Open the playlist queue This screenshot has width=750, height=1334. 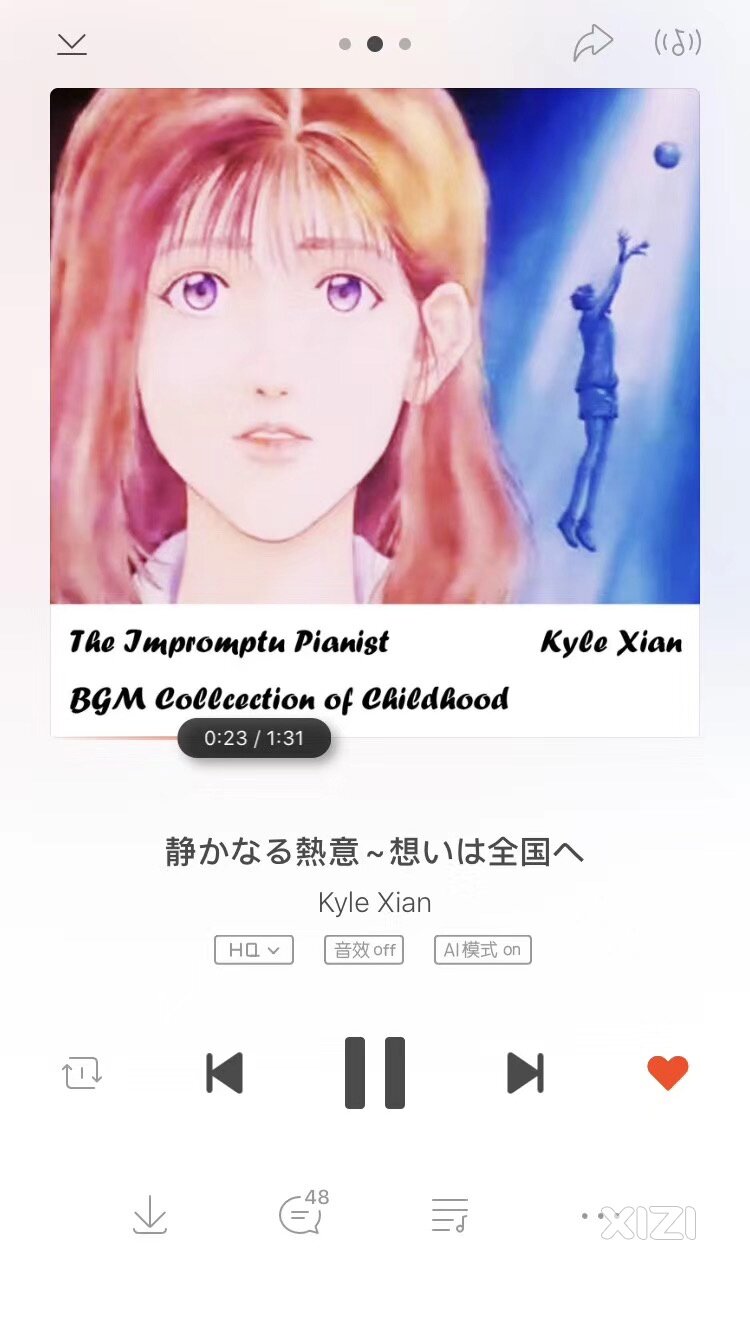[x=449, y=1216]
